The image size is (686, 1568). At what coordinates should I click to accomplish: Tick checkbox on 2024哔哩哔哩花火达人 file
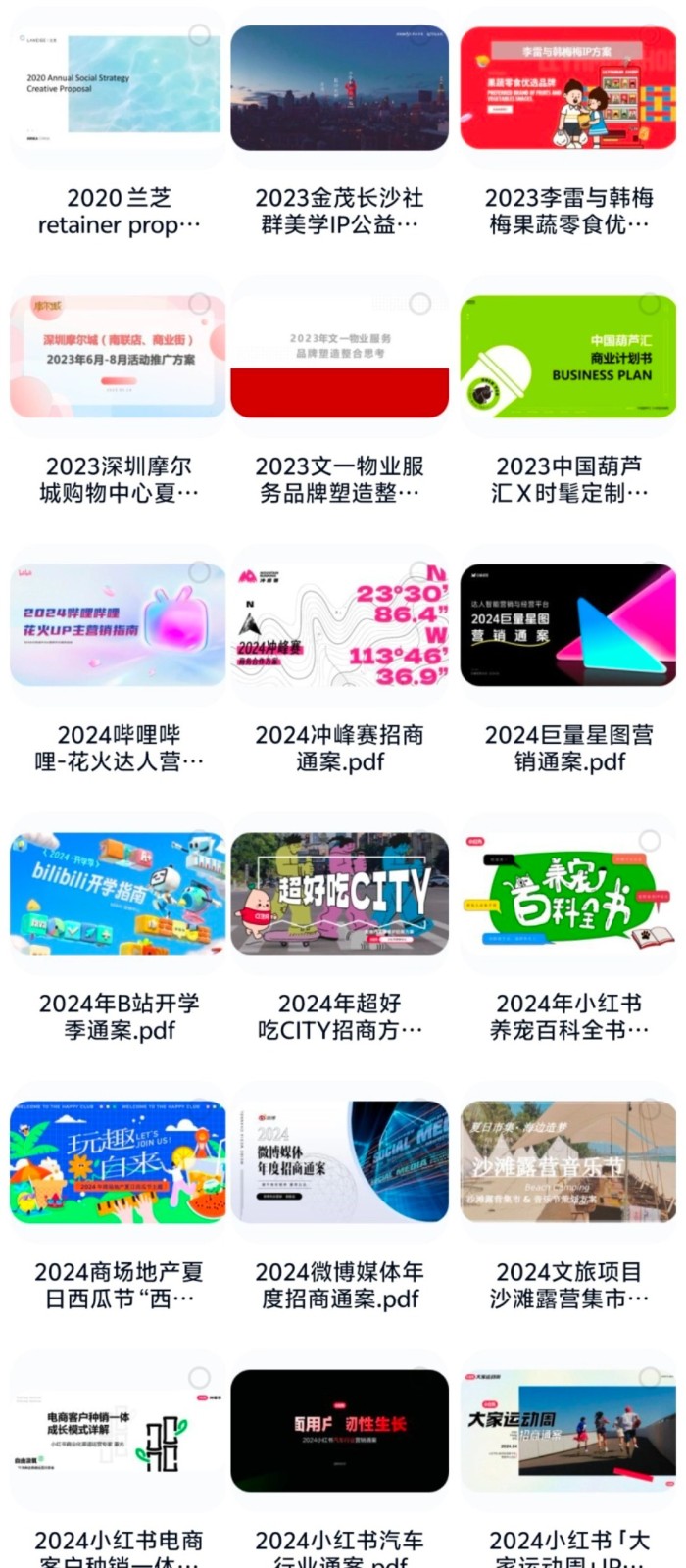click(x=199, y=572)
